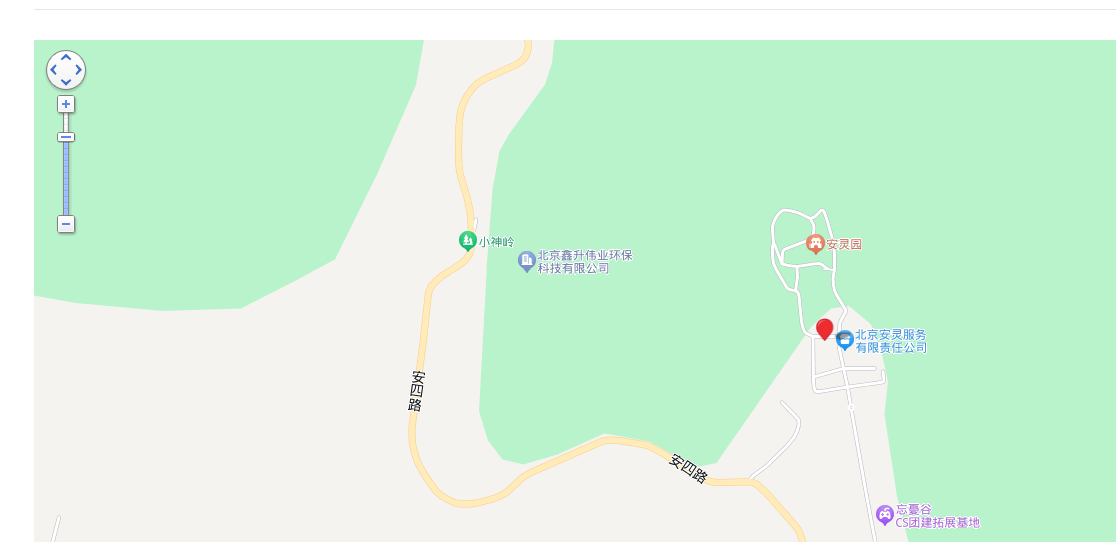The height and width of the screenshot is (542, 1116).
Task: Pan the map down with the arrow
Action: pyautogui.click(x=66, y=82)
